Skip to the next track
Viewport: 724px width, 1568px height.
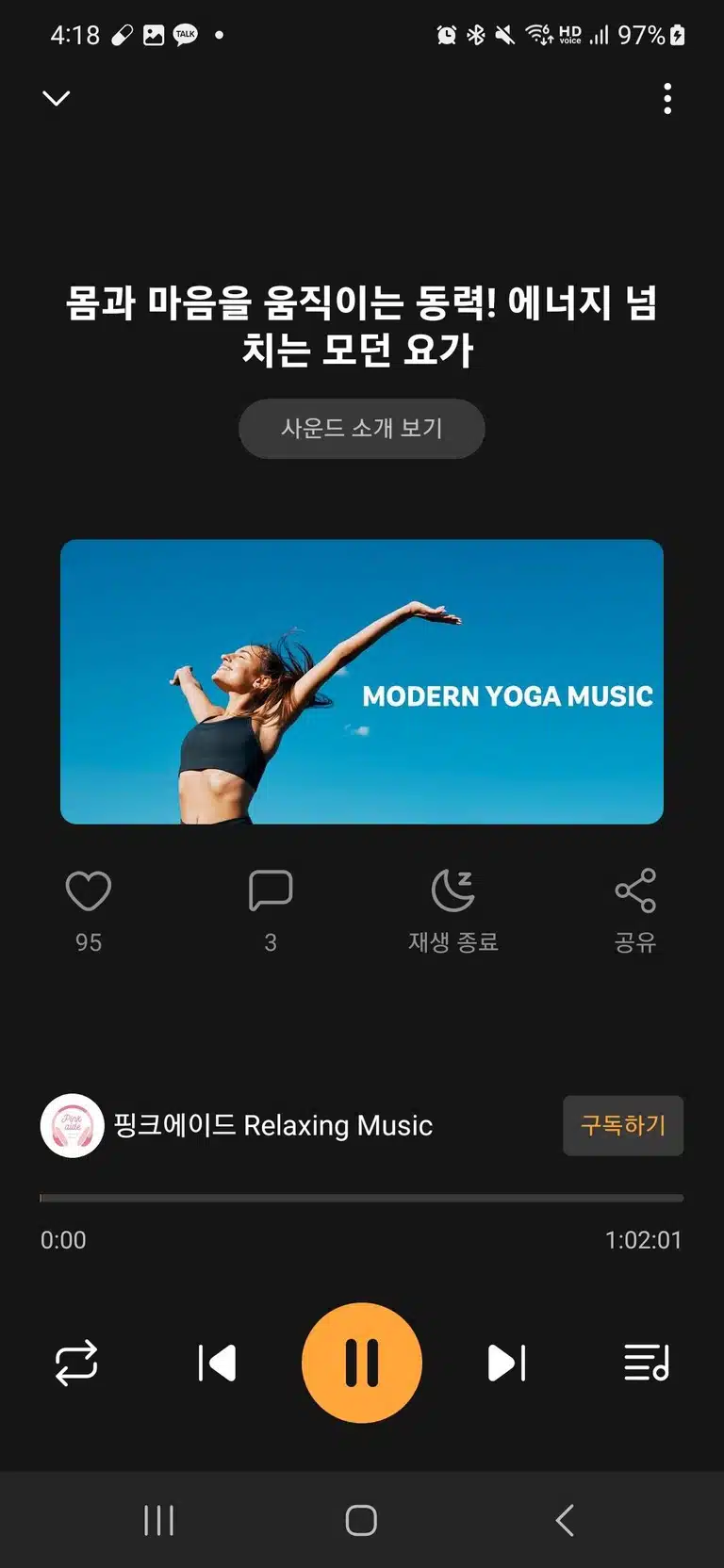(x=506, y=1363)
